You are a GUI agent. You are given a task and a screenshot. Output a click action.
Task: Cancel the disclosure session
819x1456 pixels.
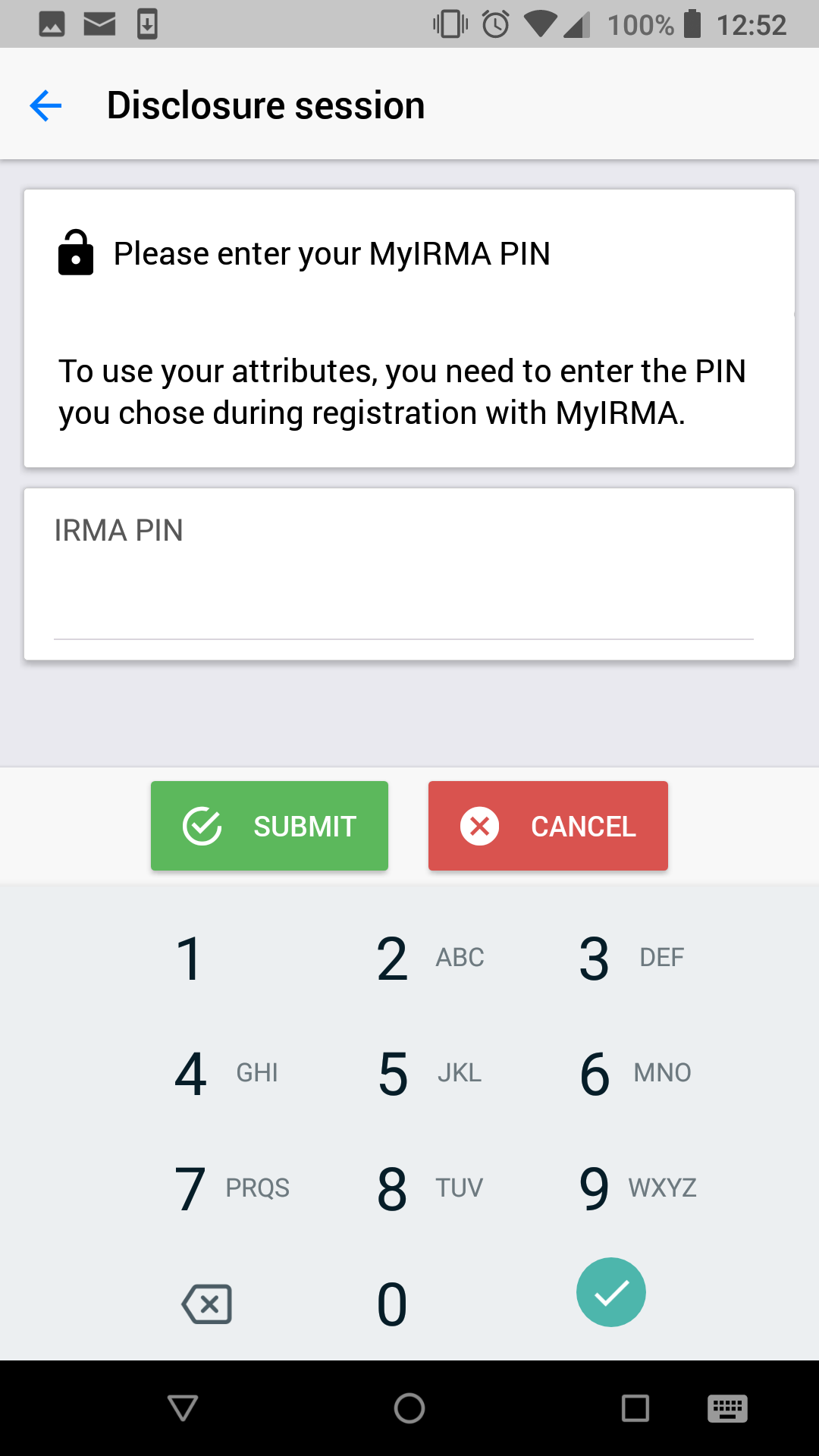(548, 826)
